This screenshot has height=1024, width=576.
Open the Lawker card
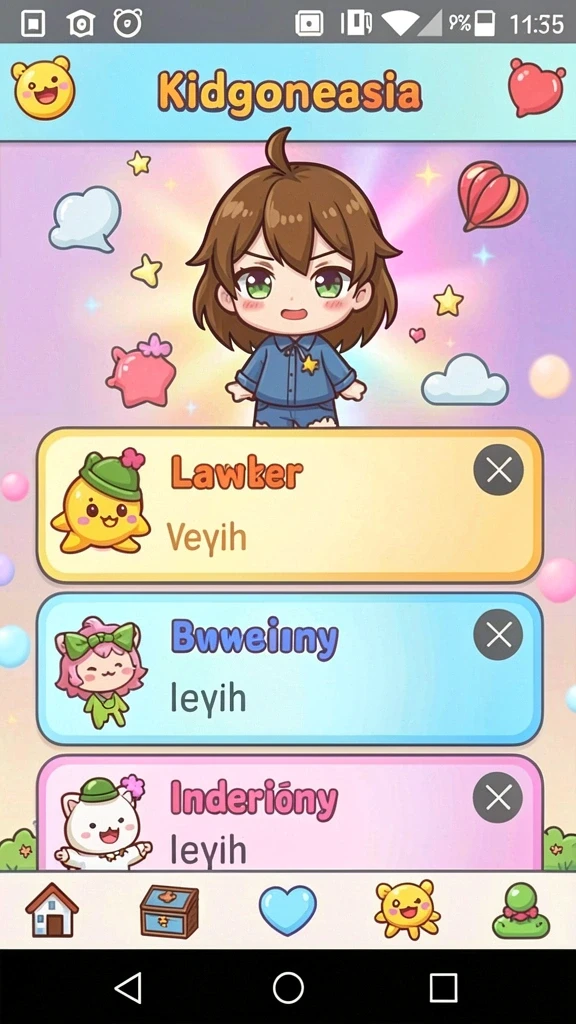coord(289,505)
